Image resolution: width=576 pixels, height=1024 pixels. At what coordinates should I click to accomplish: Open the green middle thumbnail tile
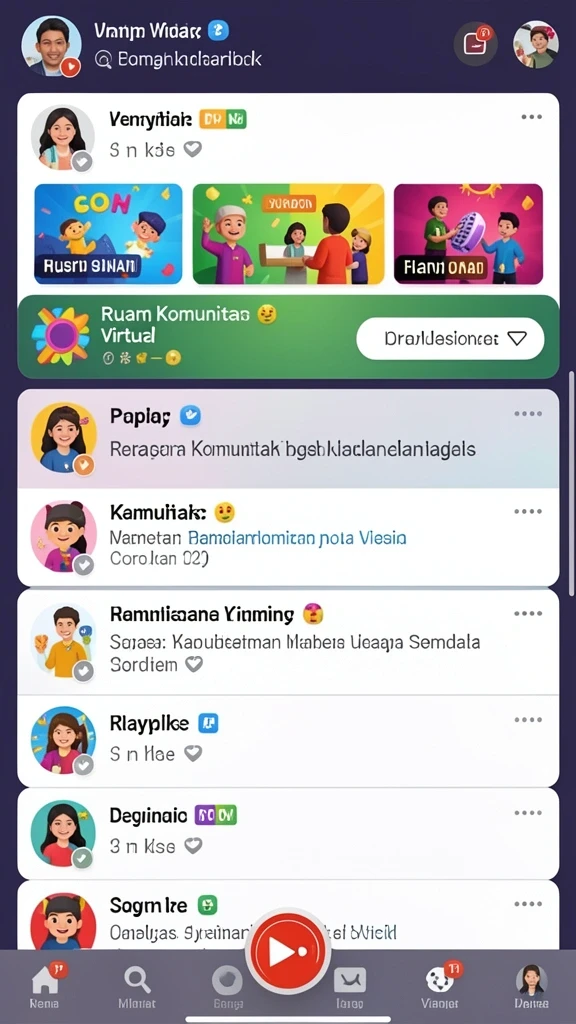coord(289,234)
